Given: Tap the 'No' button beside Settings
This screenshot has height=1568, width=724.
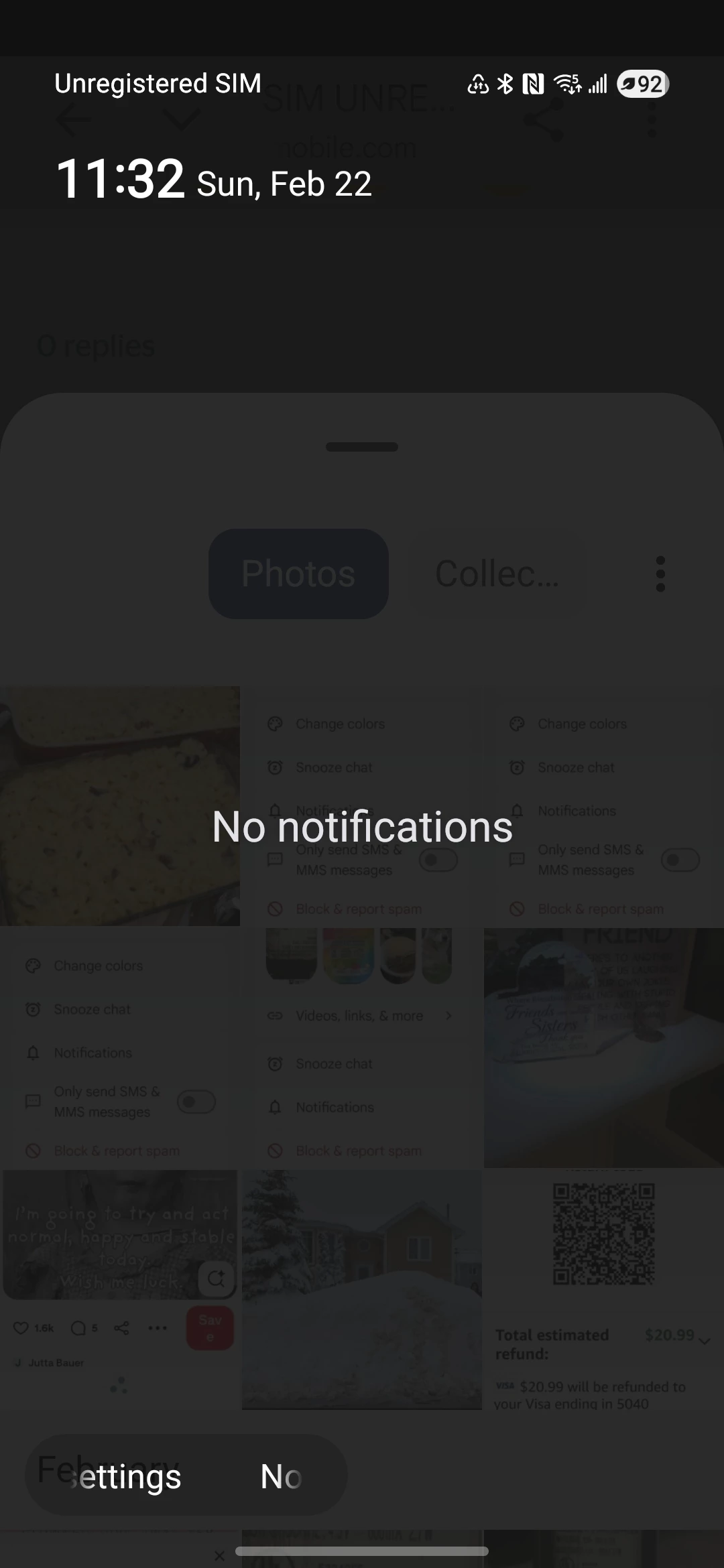Looking at the screenshot, I should (x=281, y=1477).
